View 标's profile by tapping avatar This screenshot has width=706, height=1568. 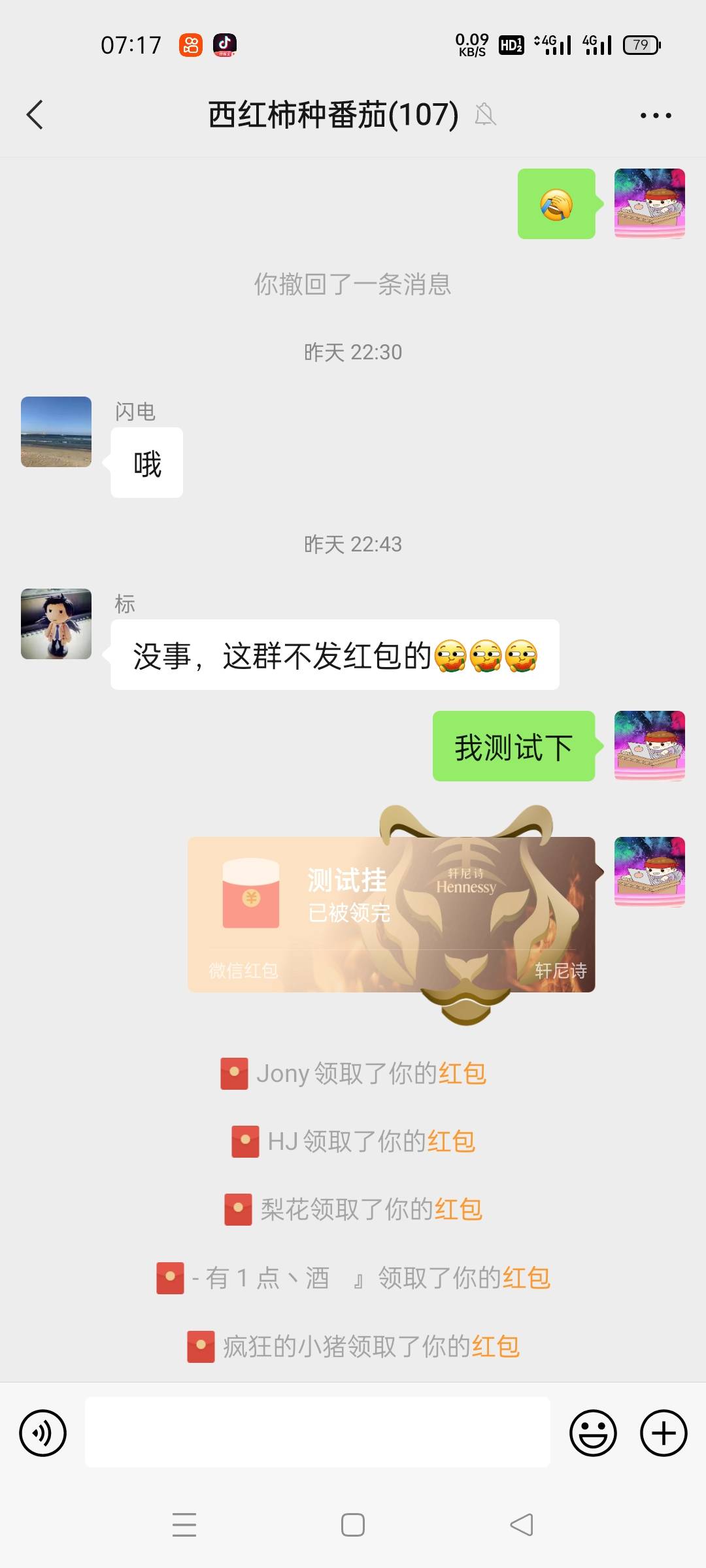(56, 624)
